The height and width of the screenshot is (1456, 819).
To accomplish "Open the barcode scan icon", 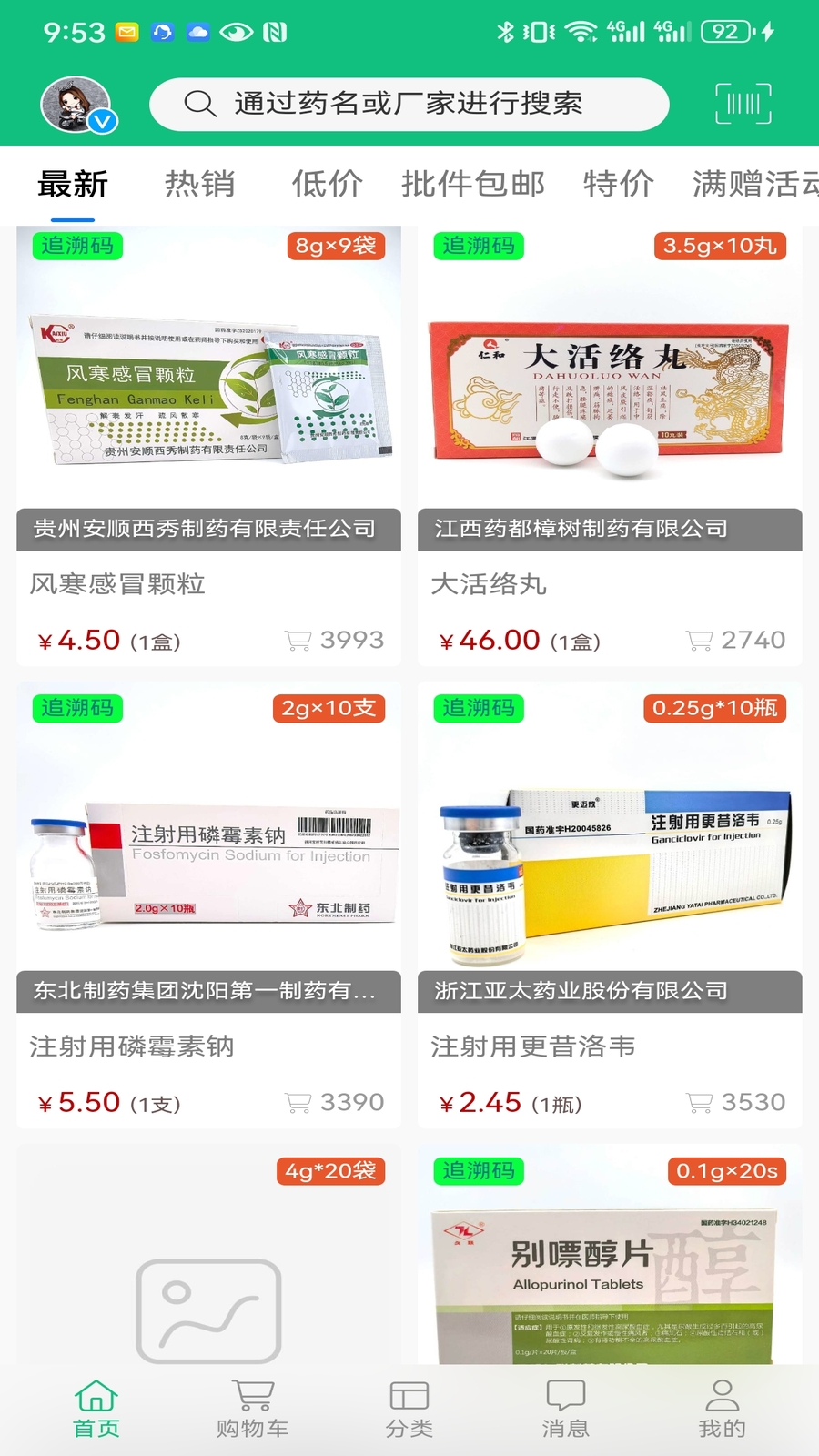I will tap(743, 103).
